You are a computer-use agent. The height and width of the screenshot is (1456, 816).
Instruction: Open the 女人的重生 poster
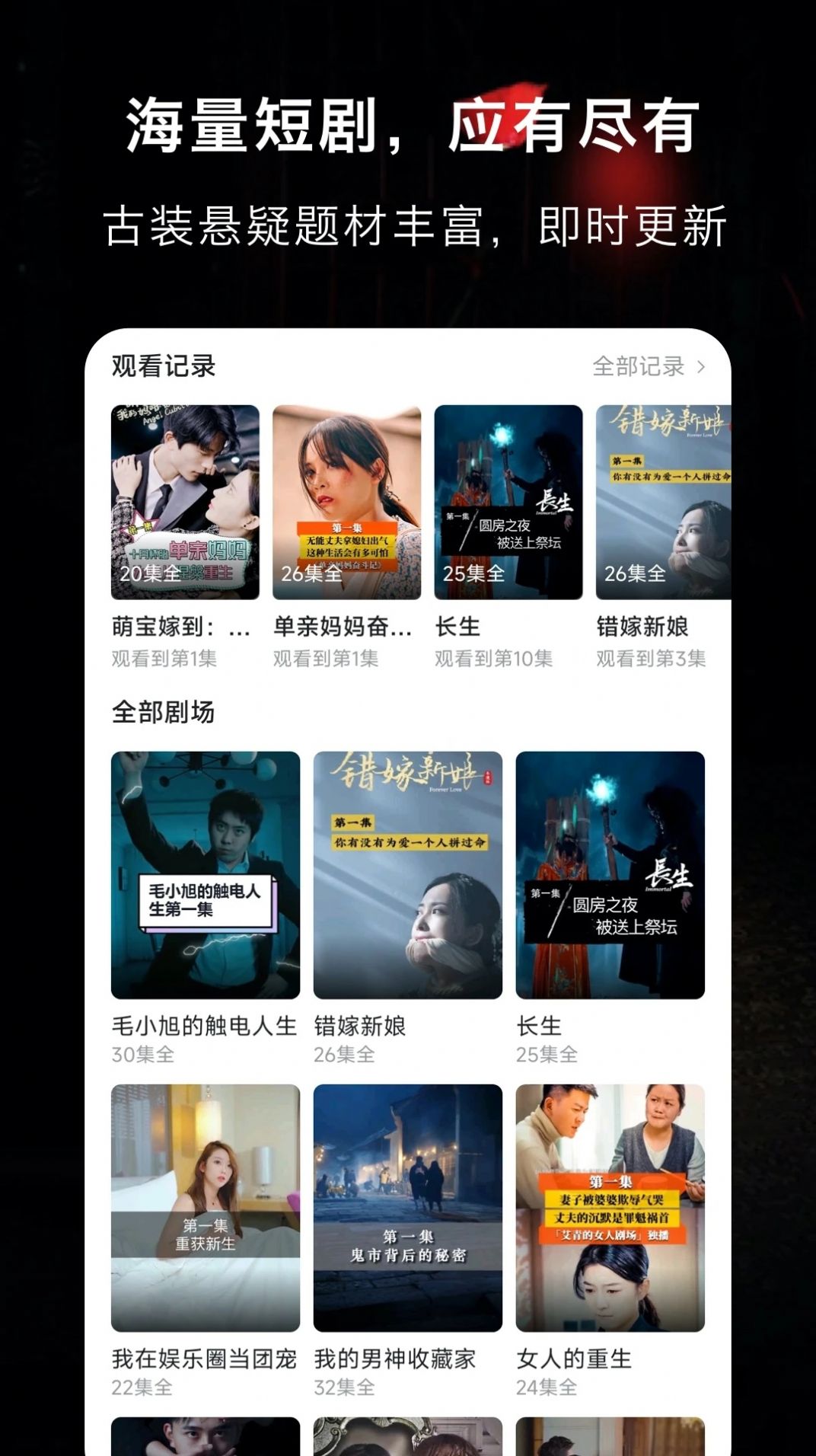click(612, 1207)
